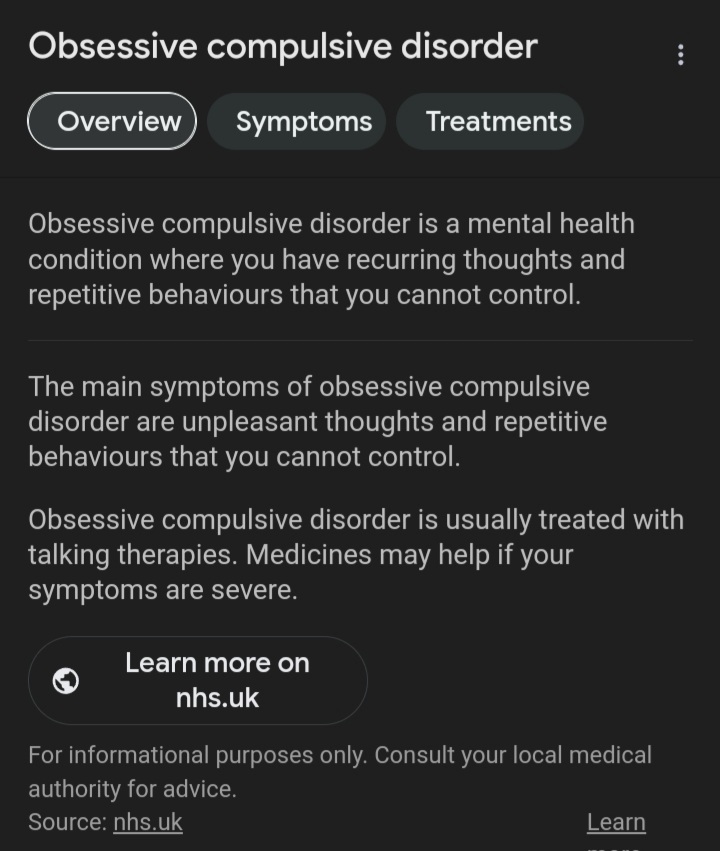Switch to the Symptoms tab
Screen dimensions: 720x851
coord(303,122)
